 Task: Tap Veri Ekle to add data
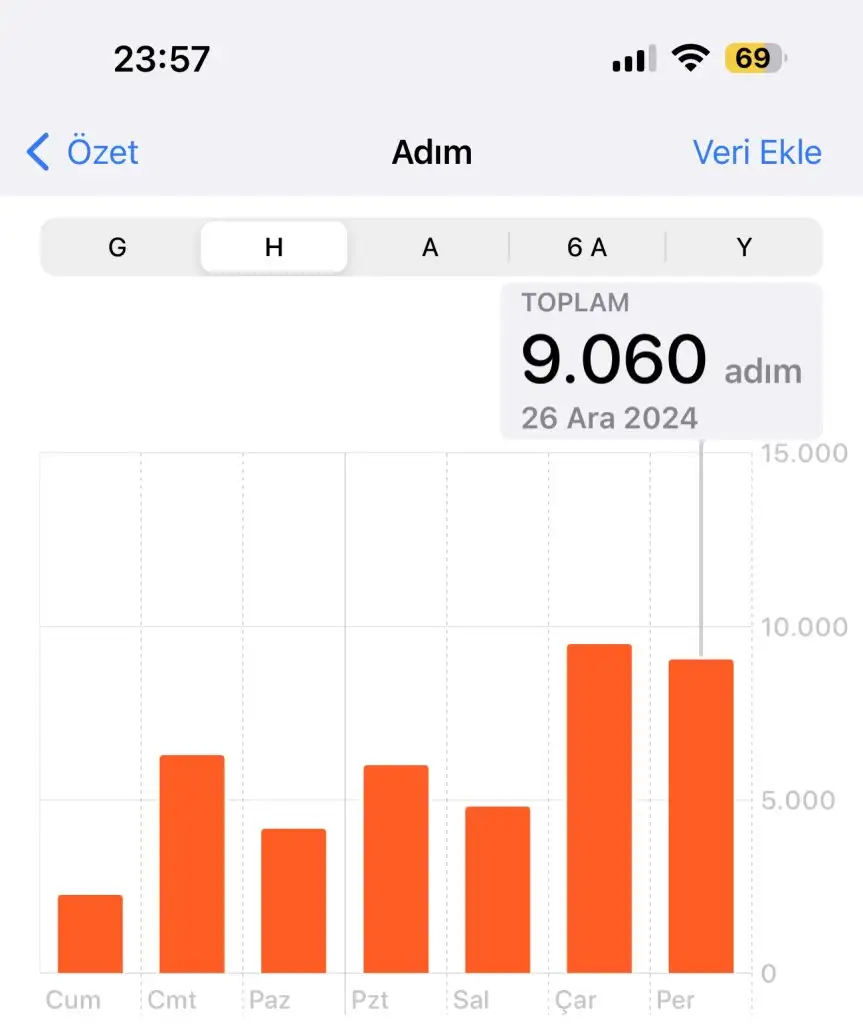757,153
